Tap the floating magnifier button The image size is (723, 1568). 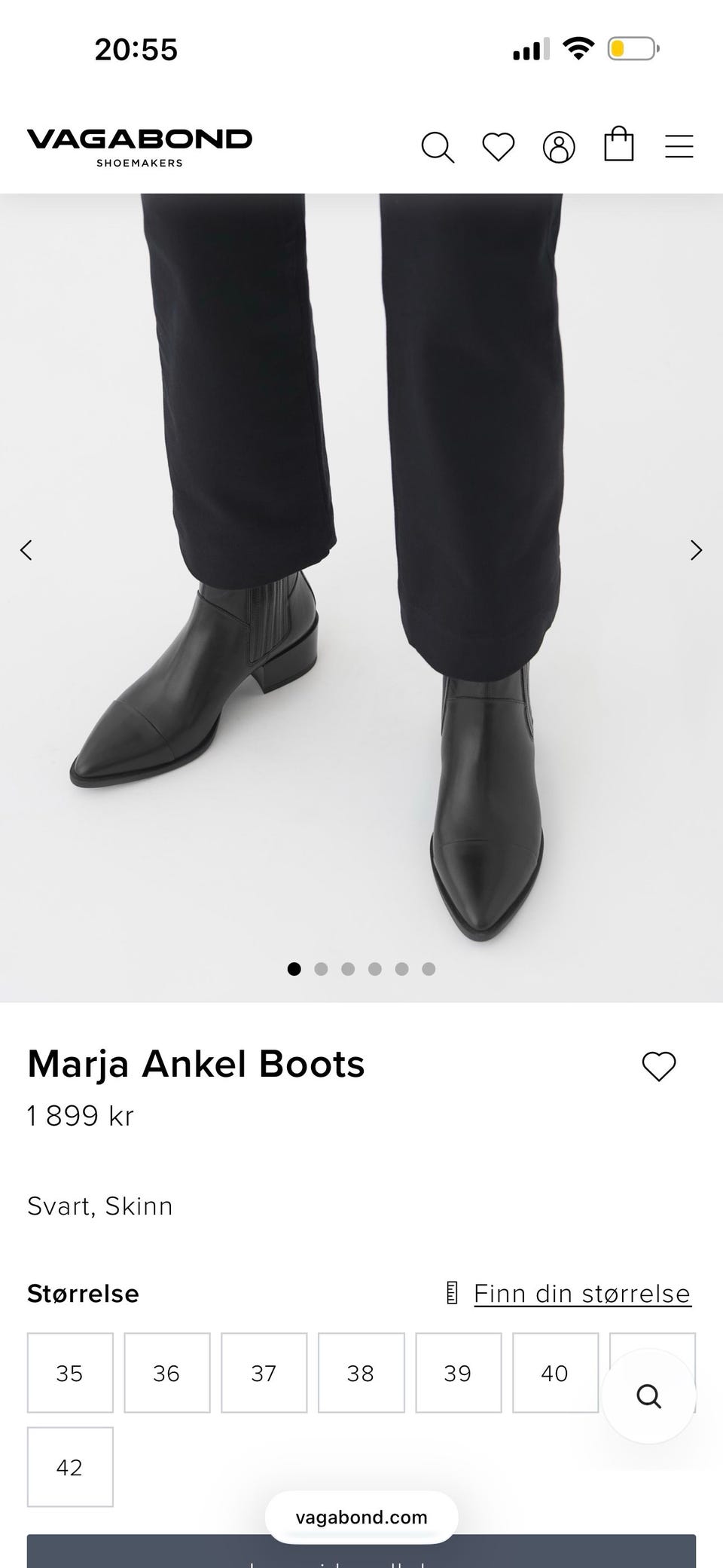point(648,1396)
